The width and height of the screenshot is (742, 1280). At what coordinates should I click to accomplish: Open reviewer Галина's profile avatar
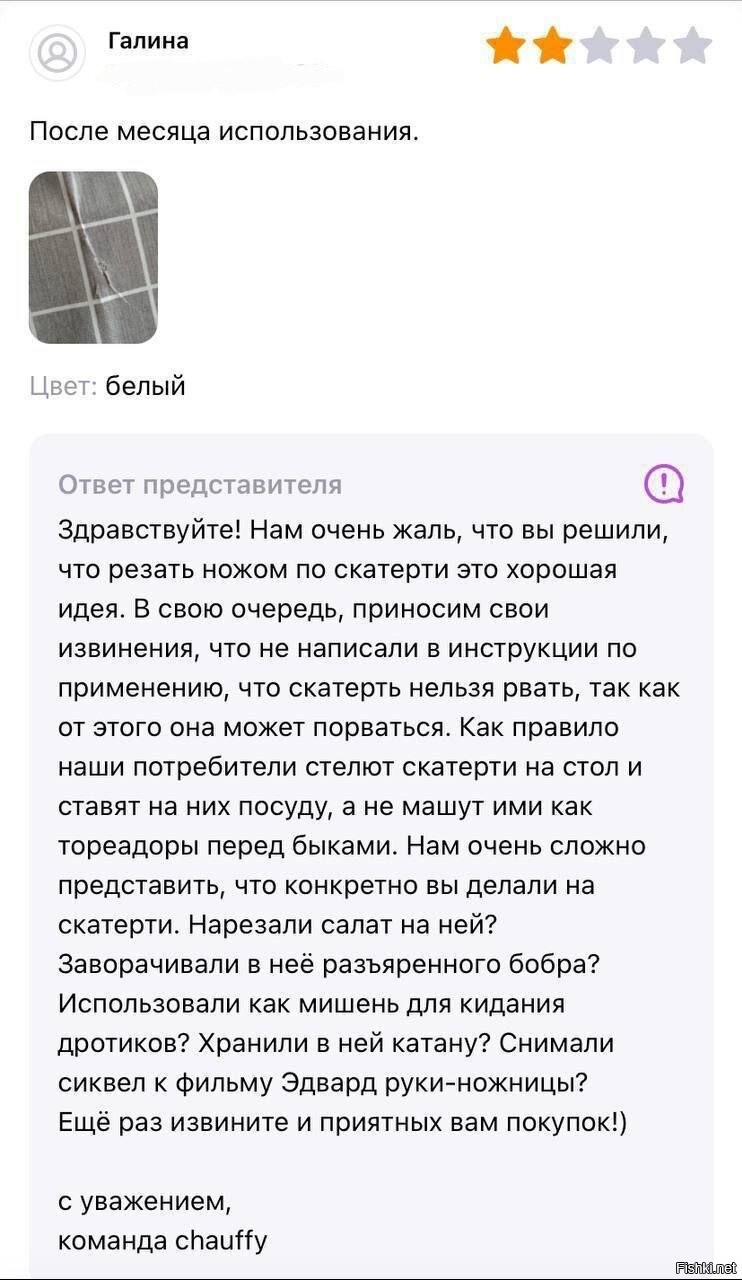58,52
